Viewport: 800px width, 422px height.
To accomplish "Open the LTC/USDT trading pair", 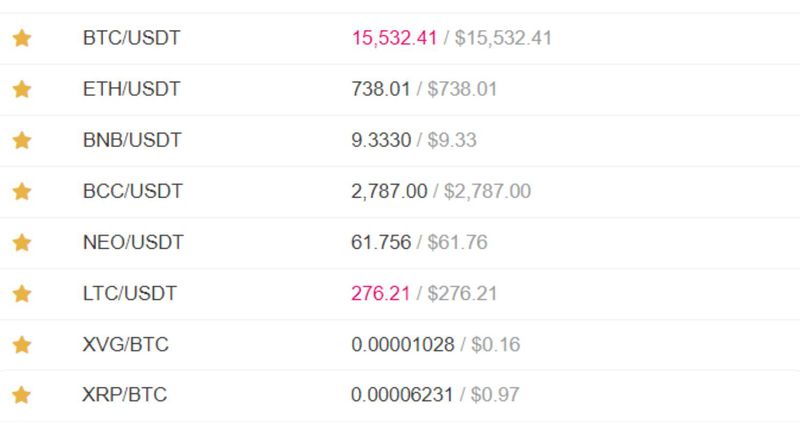I will coord(130,293).
